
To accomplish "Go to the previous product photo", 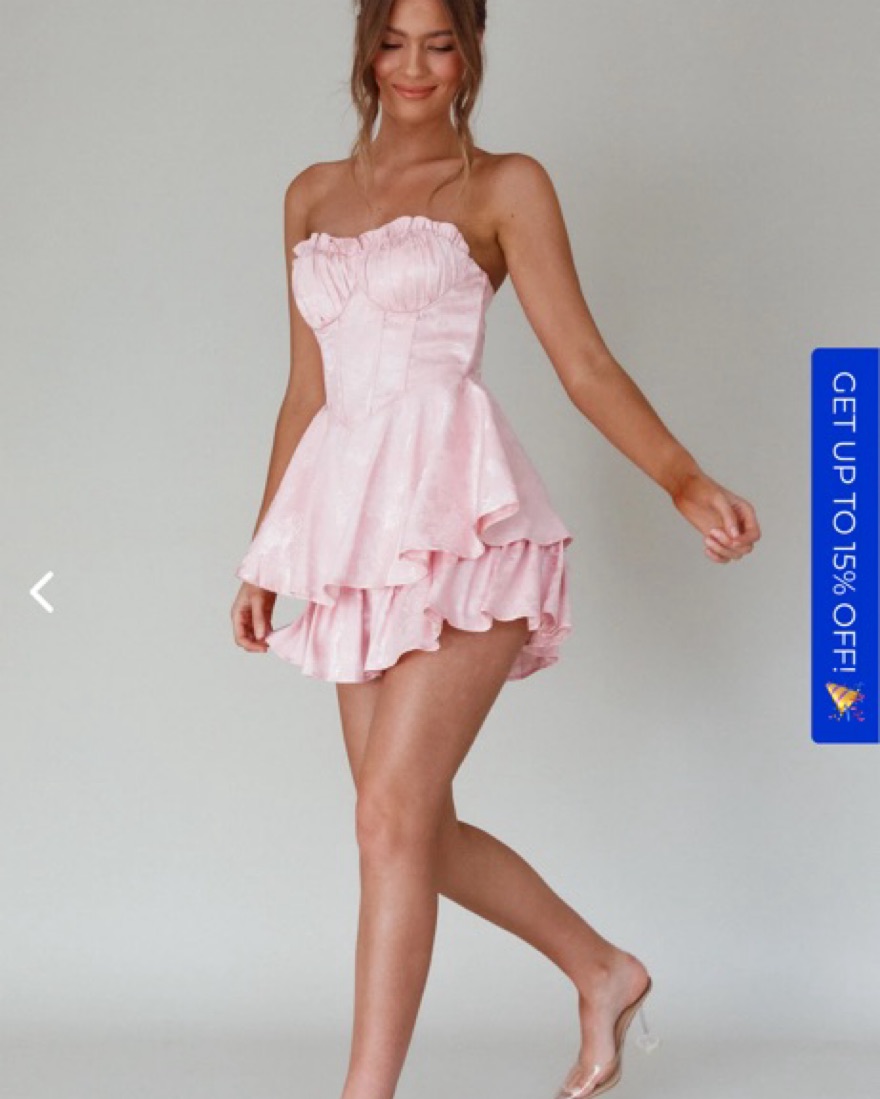I will click(x=41, y=592).
